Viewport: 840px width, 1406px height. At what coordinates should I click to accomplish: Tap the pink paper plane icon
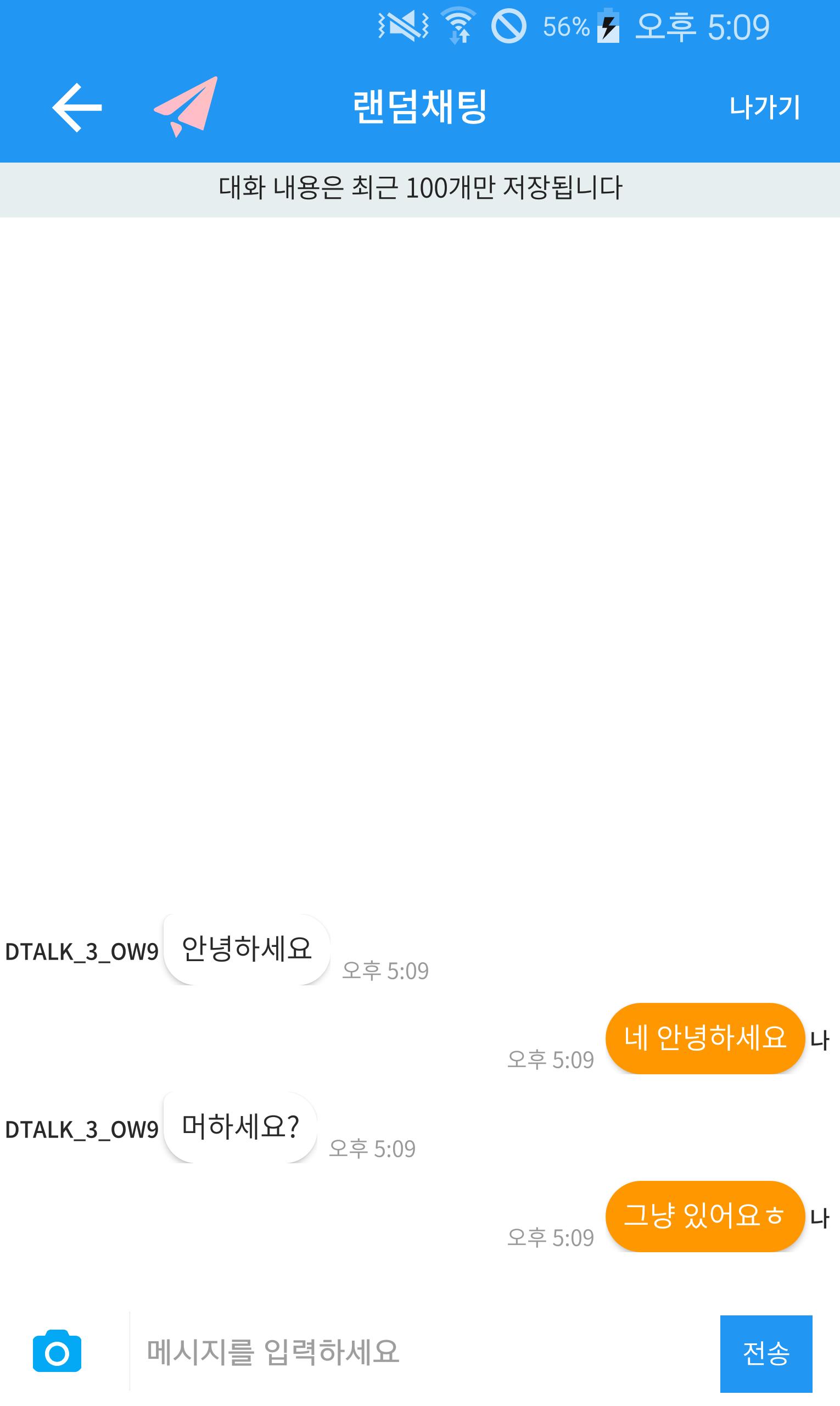click(x=186, y=107)
